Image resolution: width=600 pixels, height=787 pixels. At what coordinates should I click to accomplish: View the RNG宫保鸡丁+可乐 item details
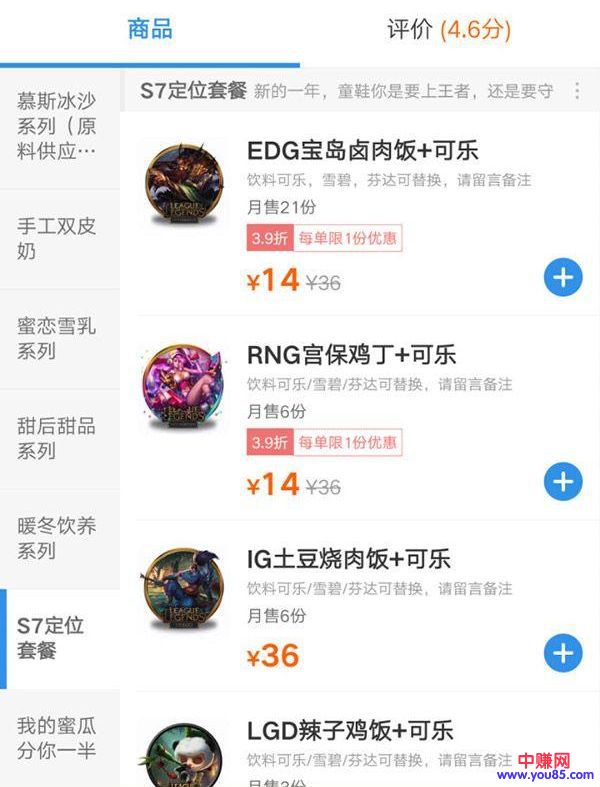click(351, 355)
